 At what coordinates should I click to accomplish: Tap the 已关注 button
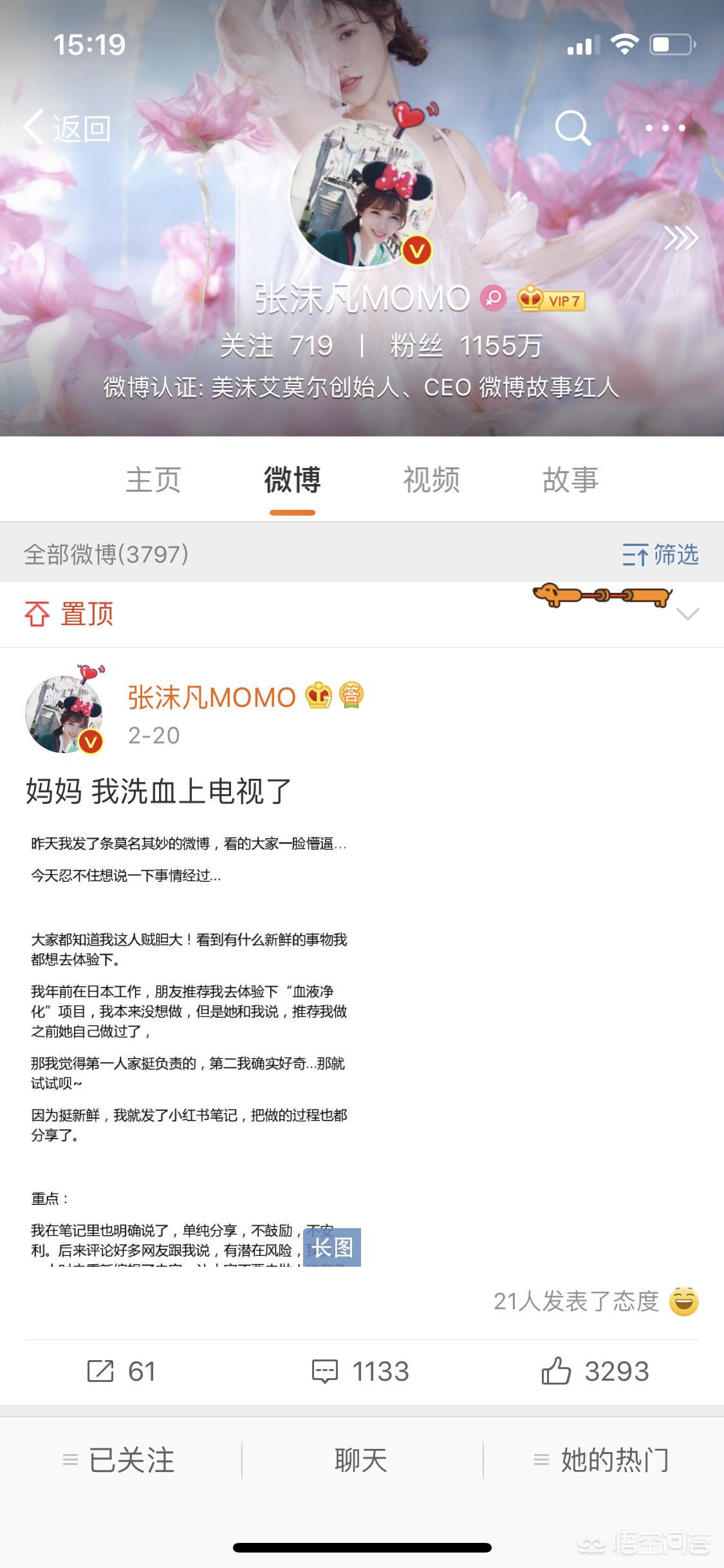[x=120, y=1460]
